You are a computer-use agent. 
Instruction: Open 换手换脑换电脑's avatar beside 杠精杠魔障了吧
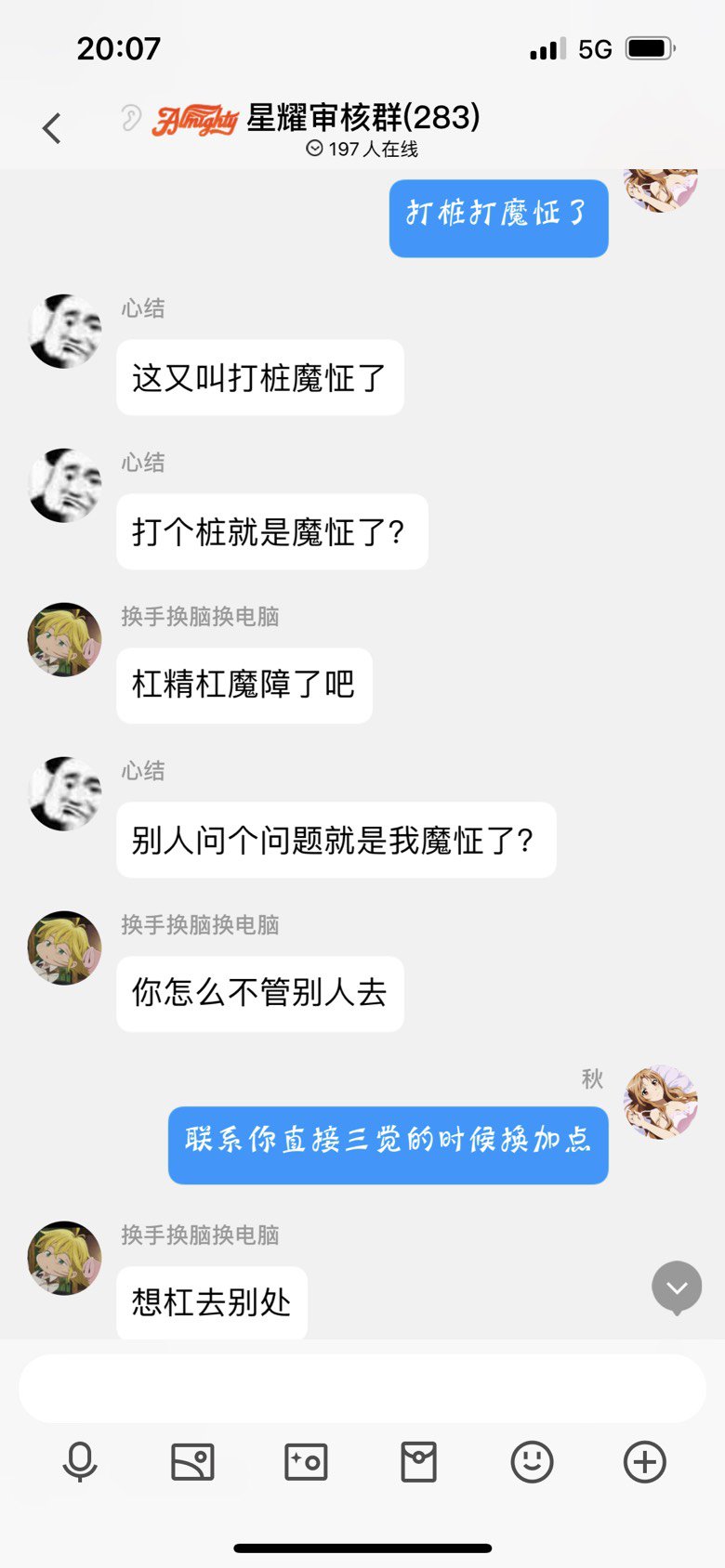(x=65, y=640)
